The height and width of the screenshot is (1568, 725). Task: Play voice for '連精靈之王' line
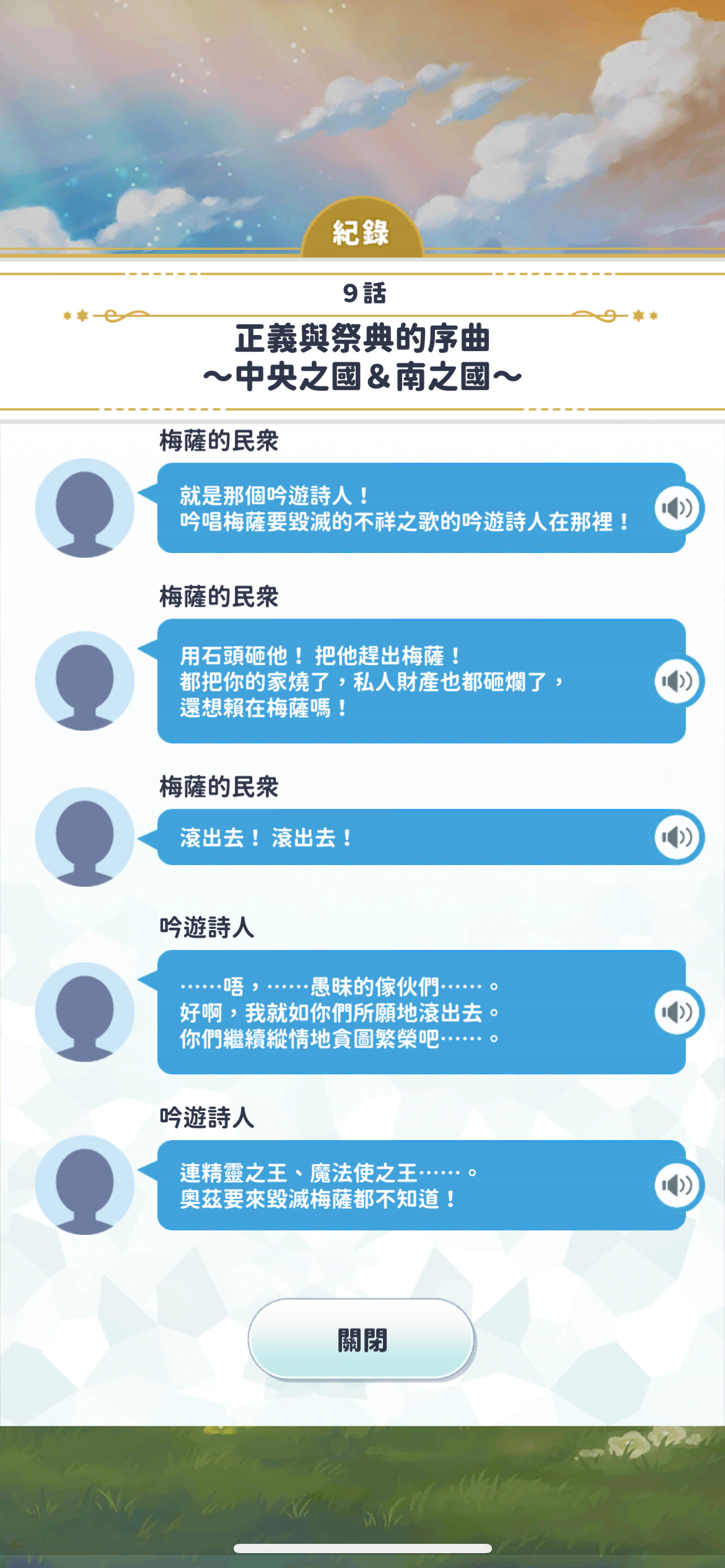[x=677, y=1185]
